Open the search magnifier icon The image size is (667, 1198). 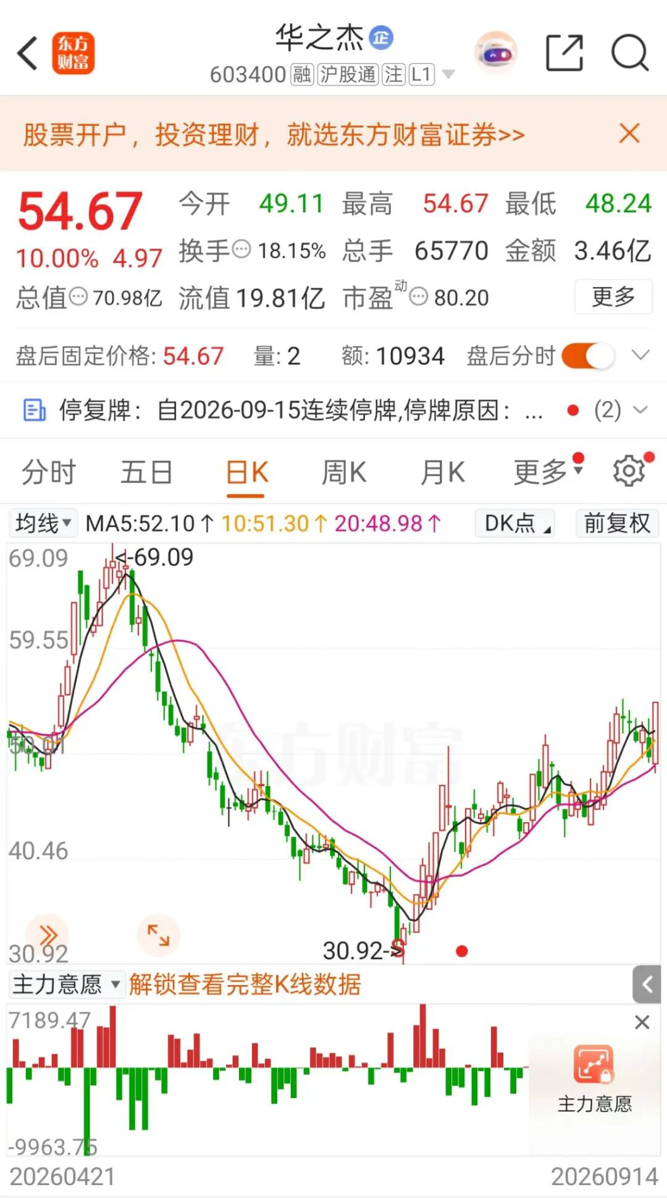coord(630,53)
